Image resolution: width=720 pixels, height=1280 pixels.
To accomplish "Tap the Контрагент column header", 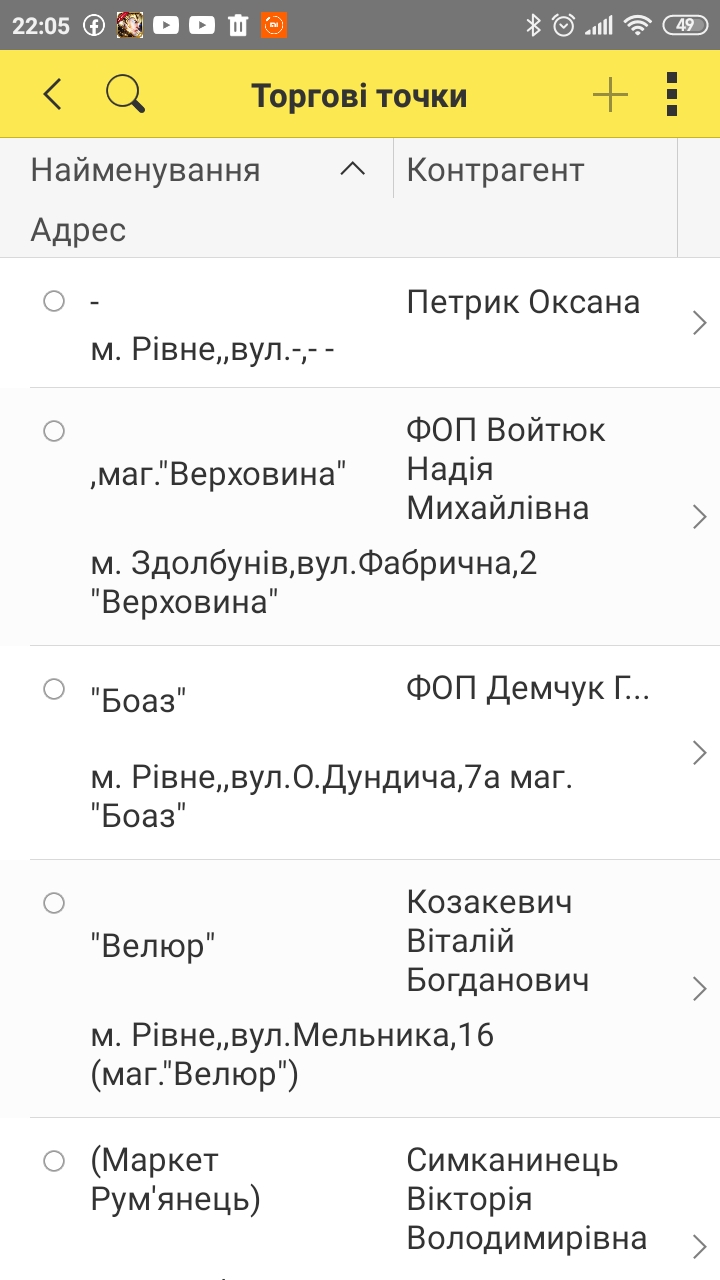I will pos(536,170).
